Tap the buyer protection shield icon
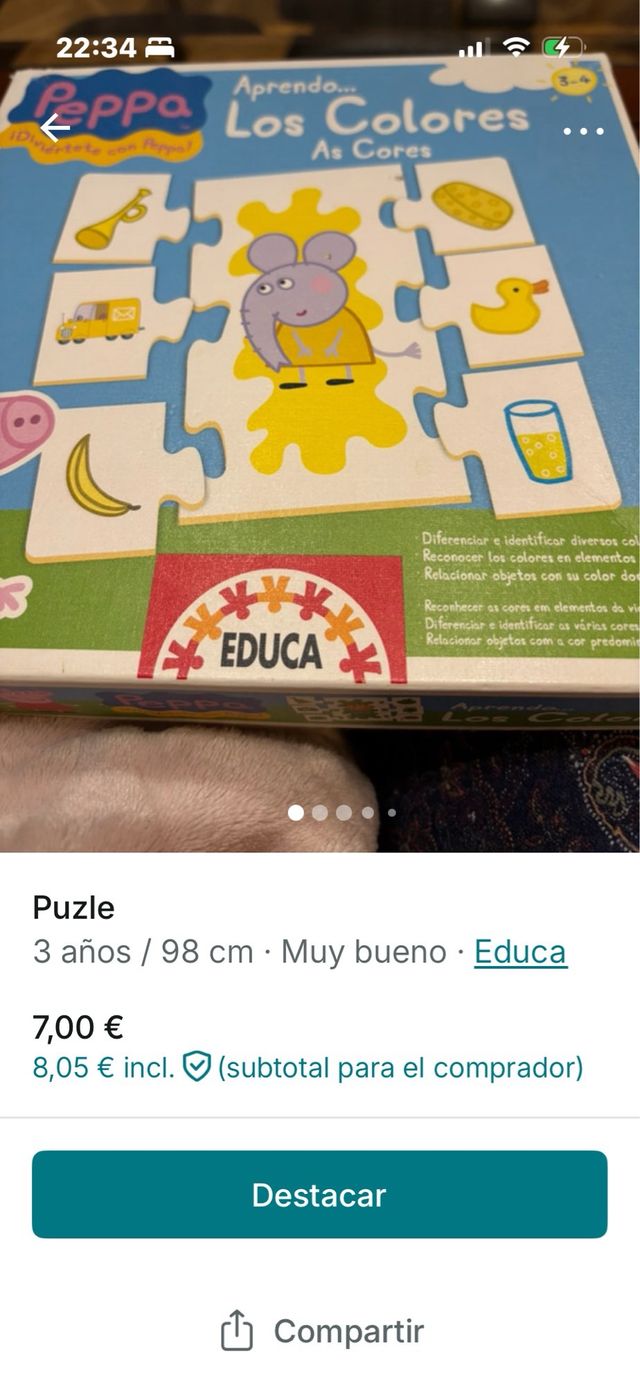The width and height of the screenshot is (640, 1385). 197,1068
